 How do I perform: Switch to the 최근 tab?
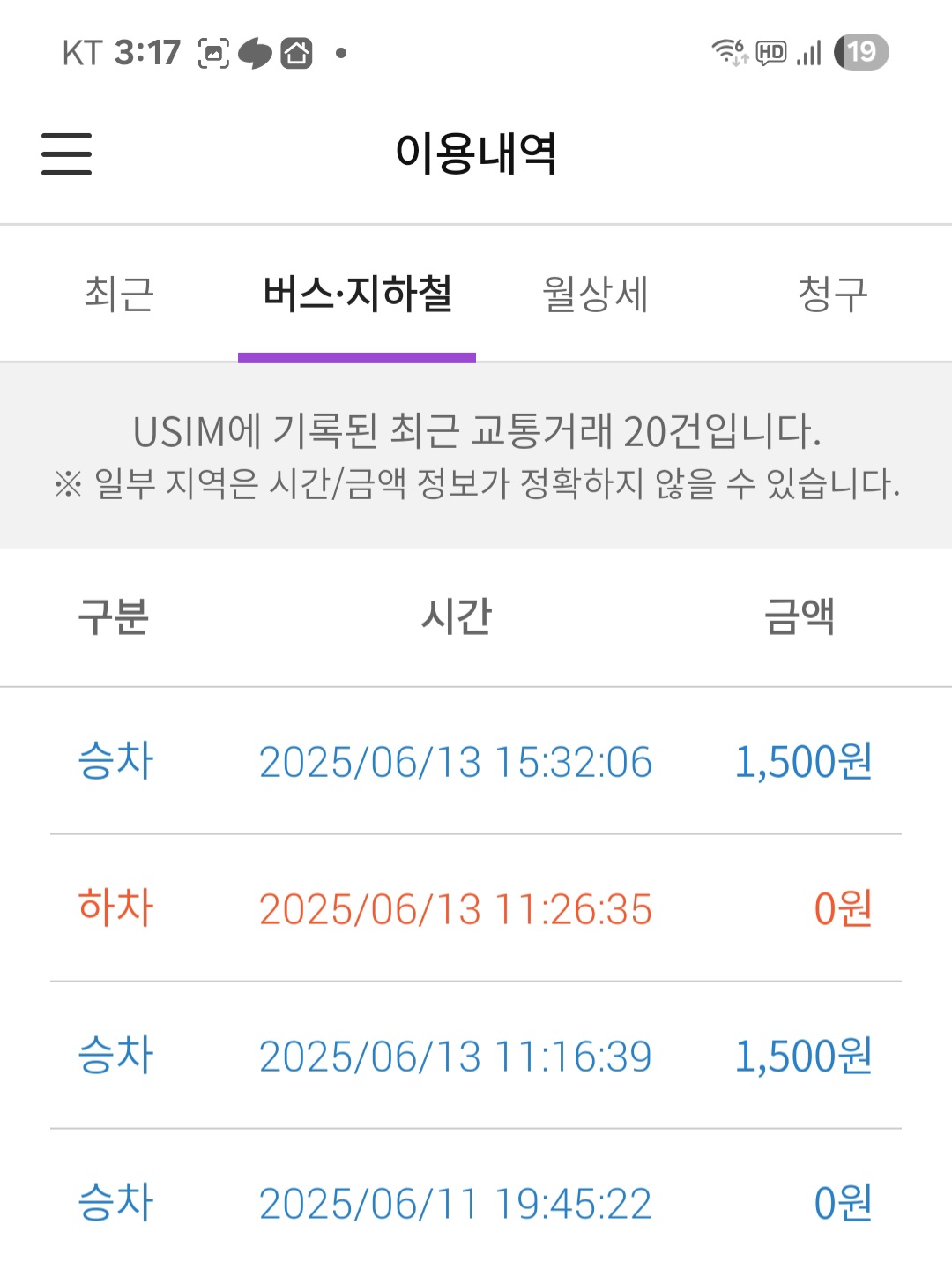pos(119,294)
